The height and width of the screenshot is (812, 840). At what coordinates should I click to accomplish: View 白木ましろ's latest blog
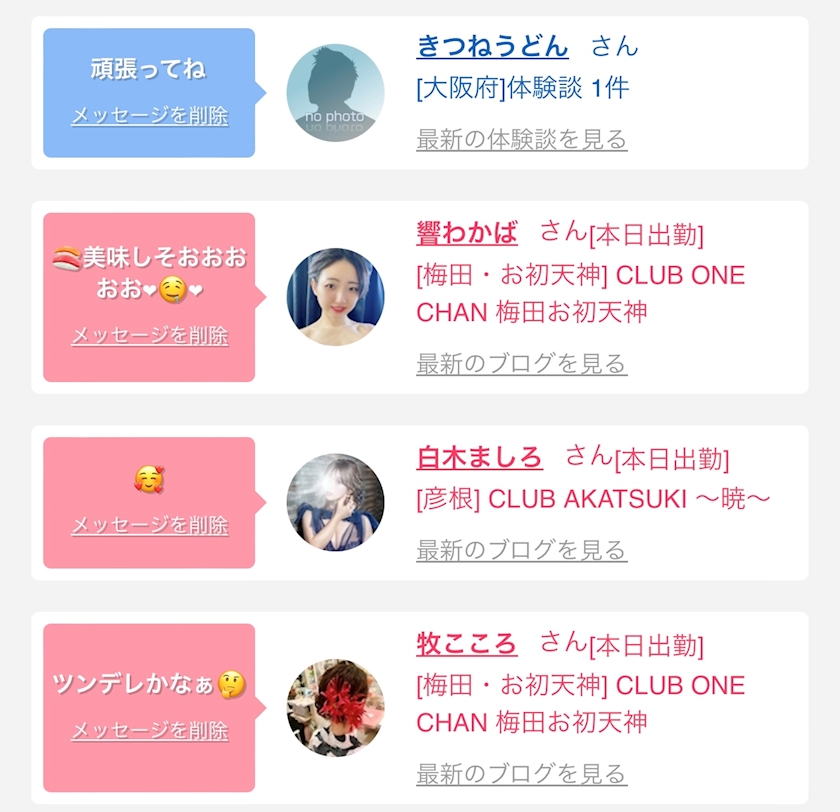521,549
